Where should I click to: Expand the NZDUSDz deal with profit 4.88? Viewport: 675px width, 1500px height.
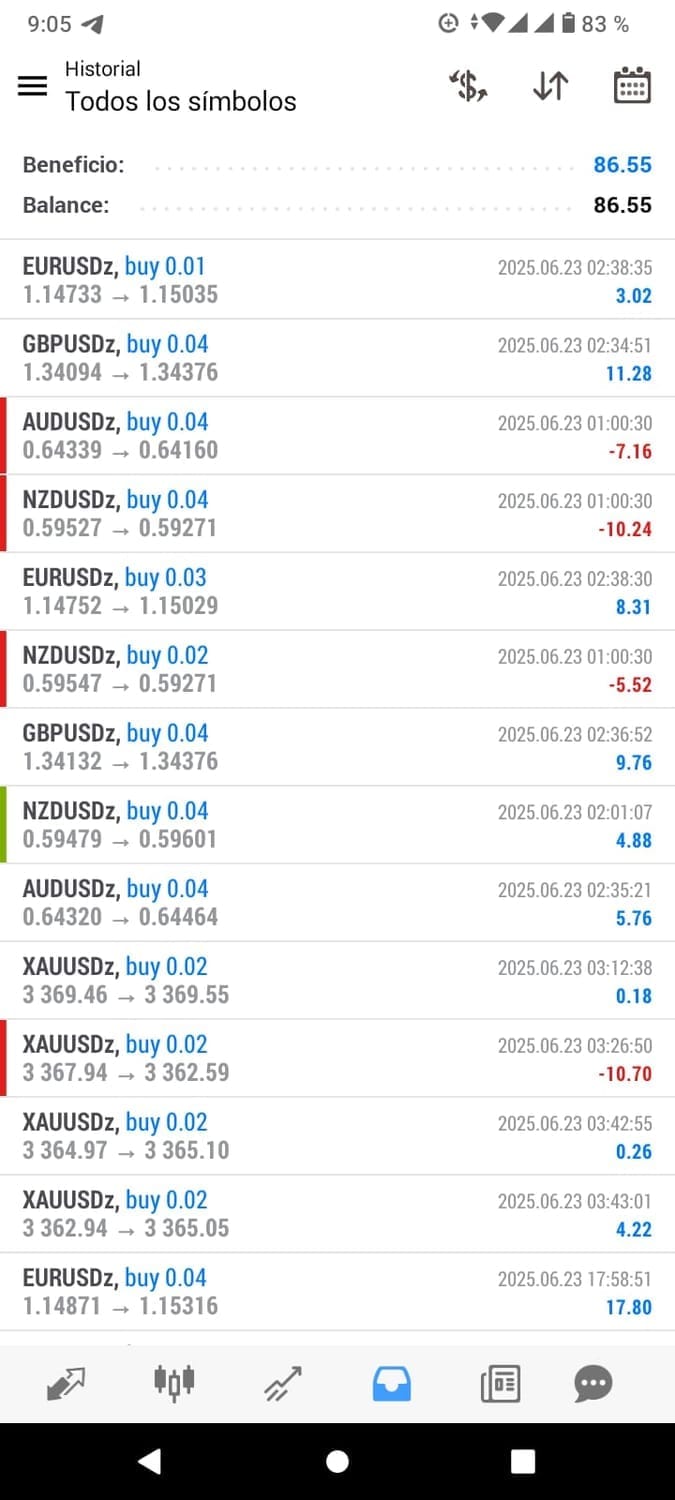coord(337,825)
